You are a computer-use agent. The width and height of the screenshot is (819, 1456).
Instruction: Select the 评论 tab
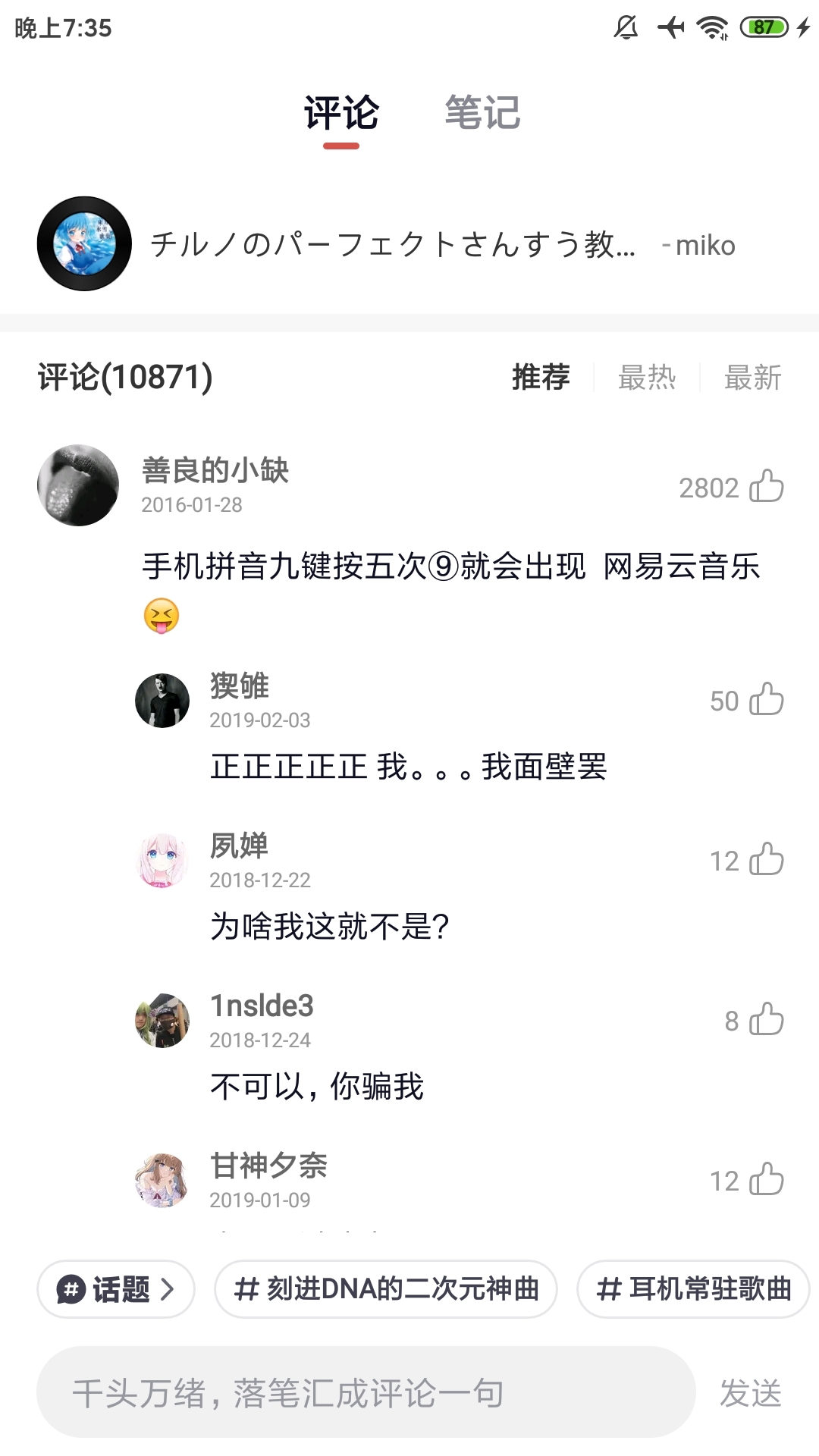coord(341,114)
